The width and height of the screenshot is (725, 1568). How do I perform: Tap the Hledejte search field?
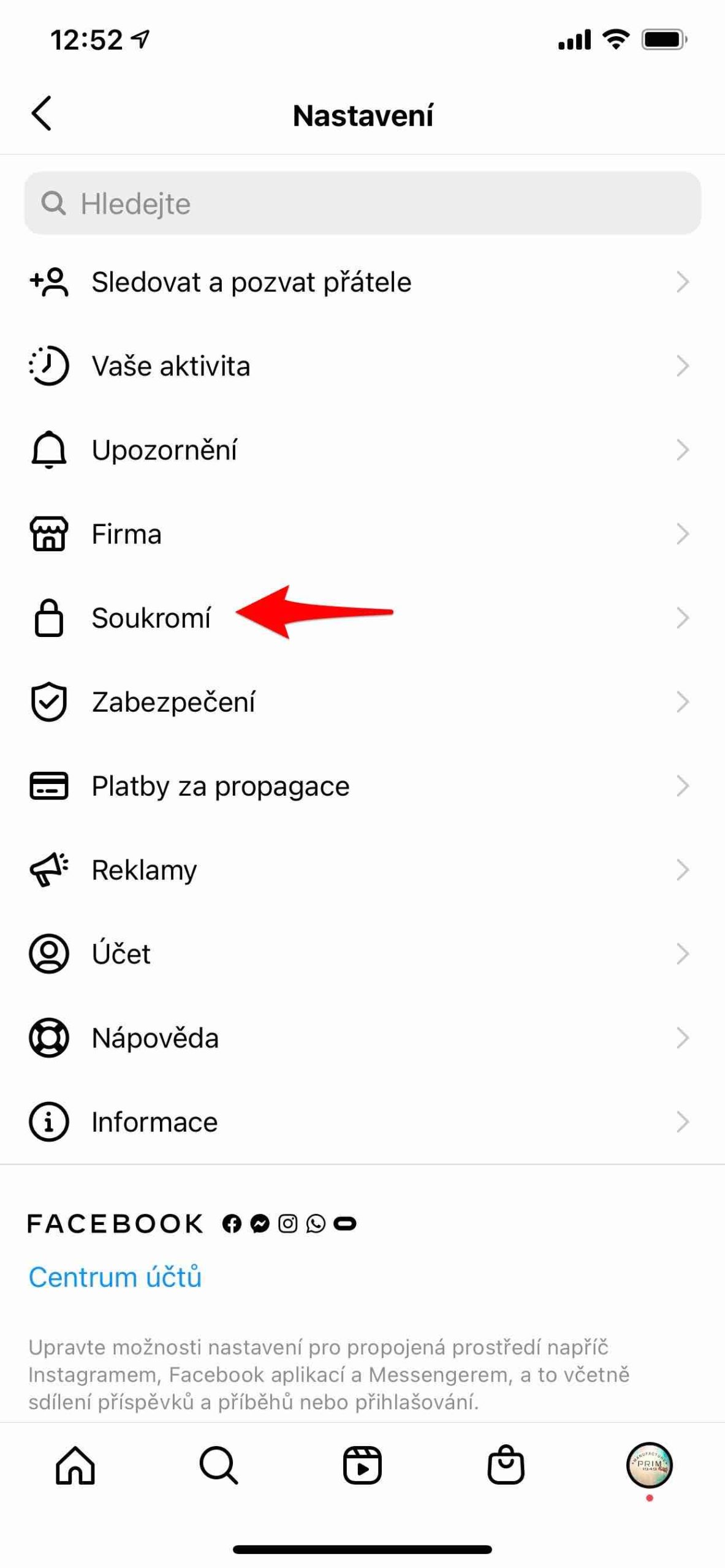362,203
